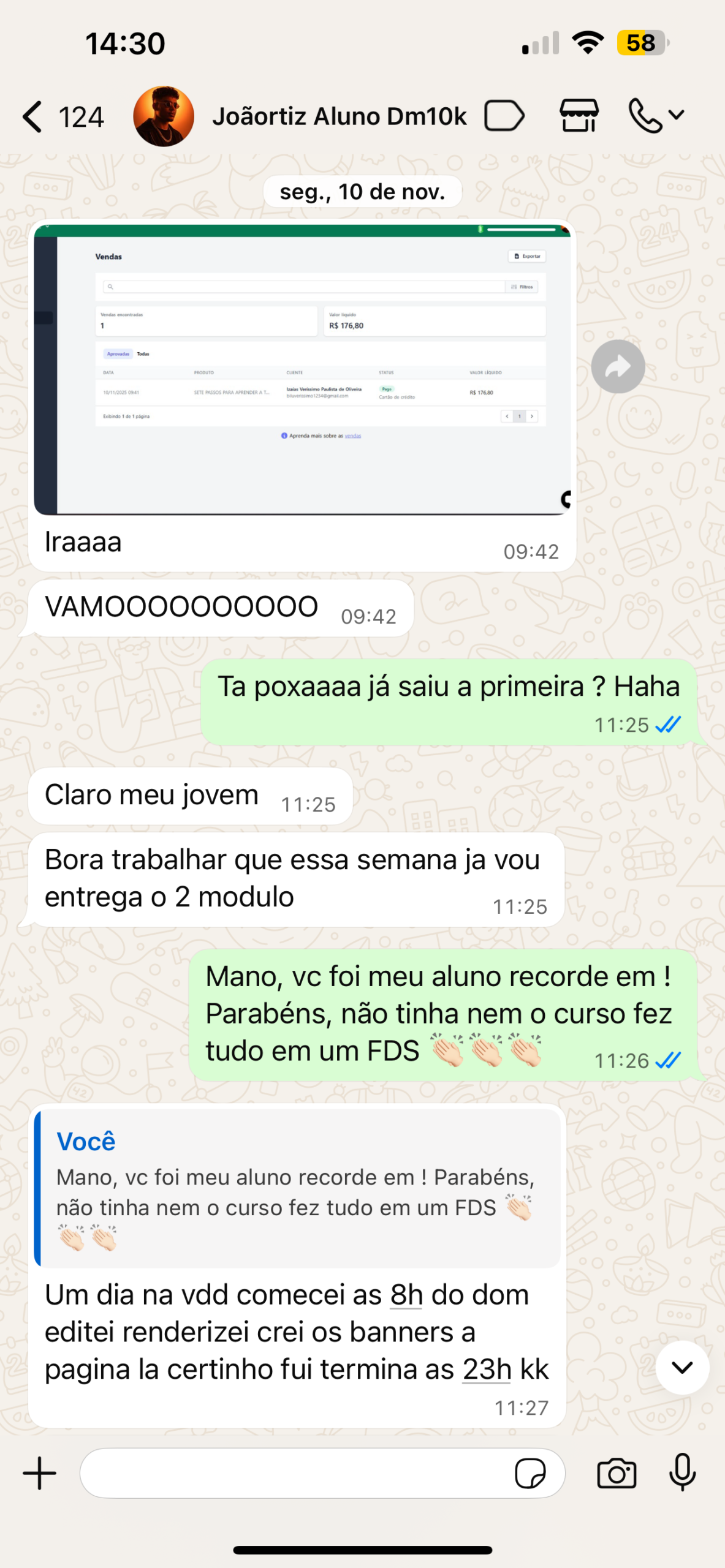Screen dimensions: 725x1568
Task: Open the sticker picker
Action: (x=530, y=1472)
